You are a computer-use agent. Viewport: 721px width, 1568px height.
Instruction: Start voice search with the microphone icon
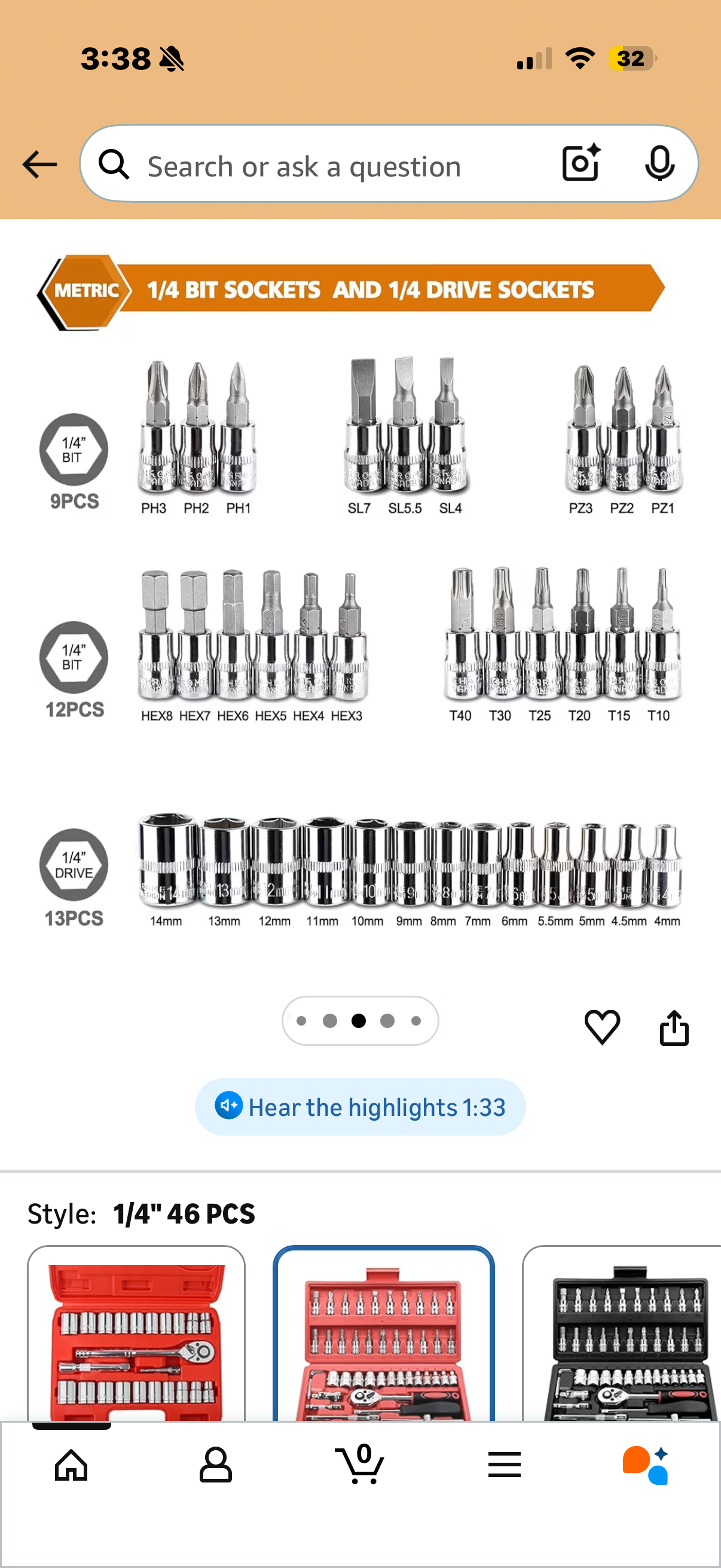tap(659, 163)
